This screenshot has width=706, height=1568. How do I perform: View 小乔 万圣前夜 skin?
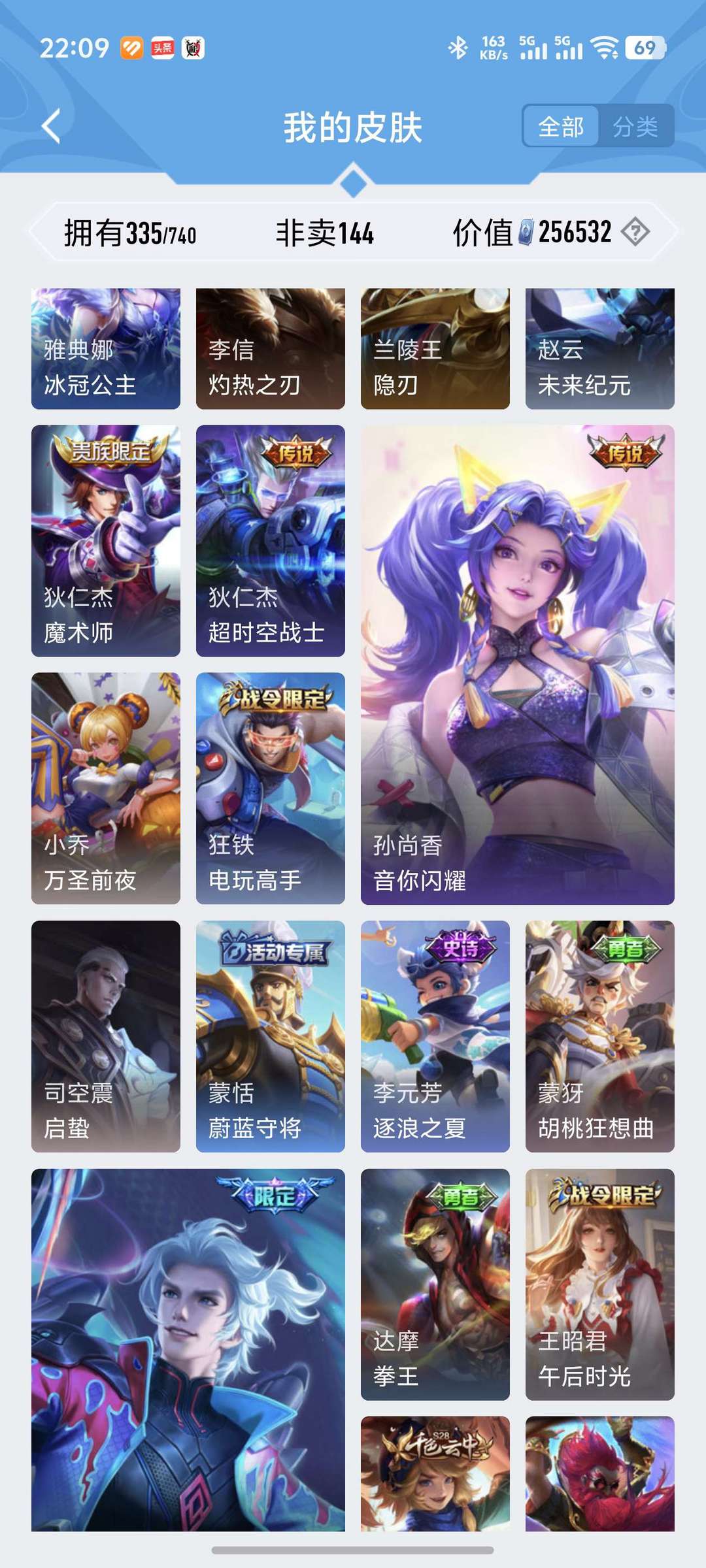tap(106, 789)
